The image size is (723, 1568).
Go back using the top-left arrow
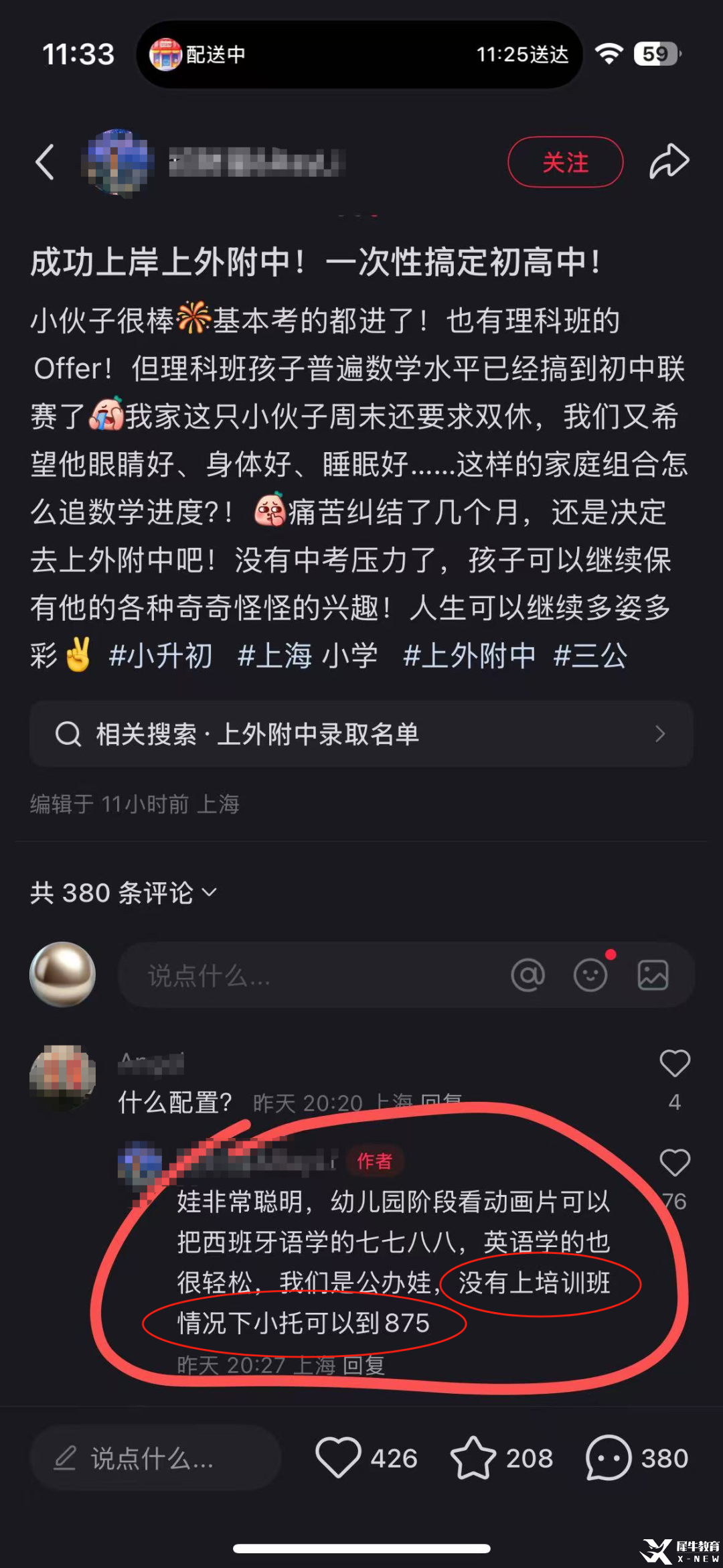pos(44,162)
